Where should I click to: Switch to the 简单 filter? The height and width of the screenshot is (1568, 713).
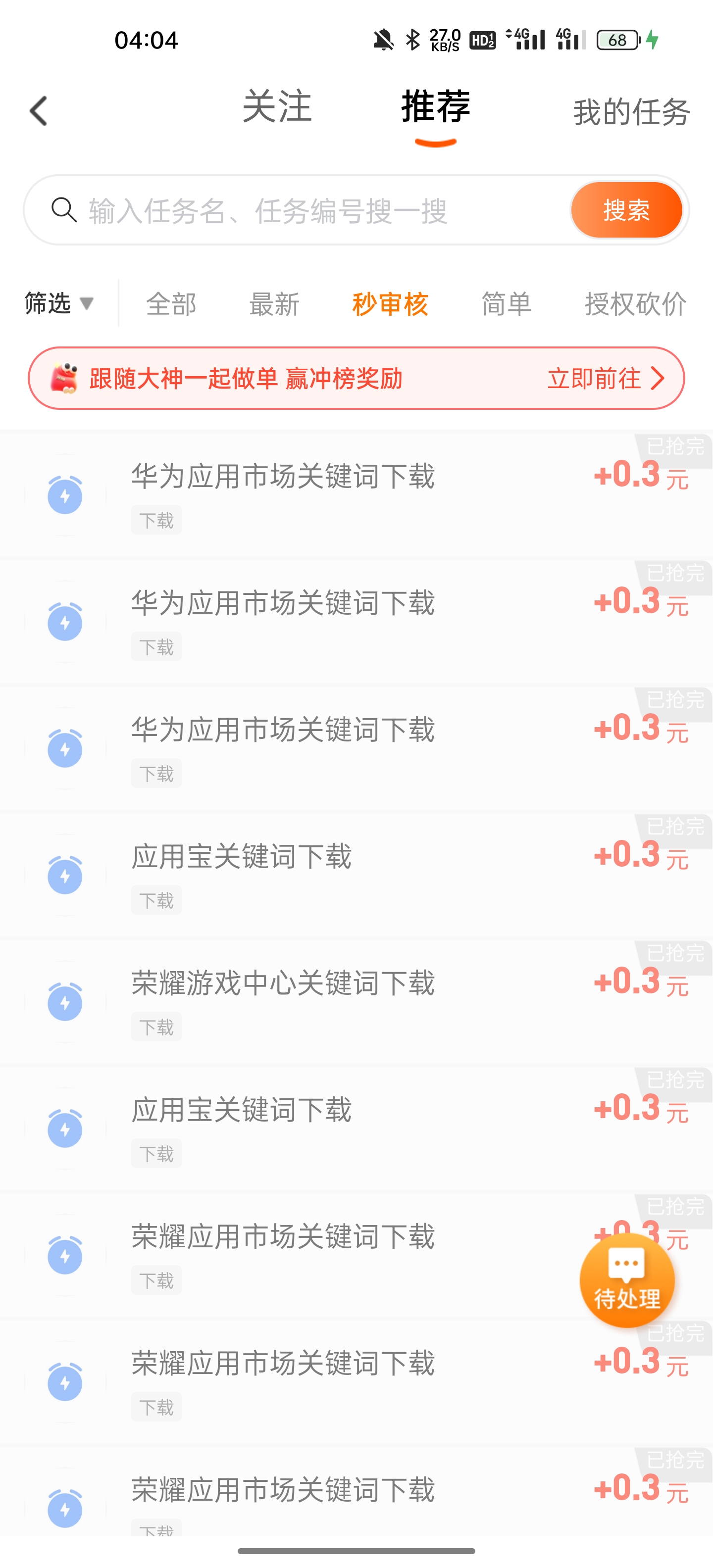point(506,303)
